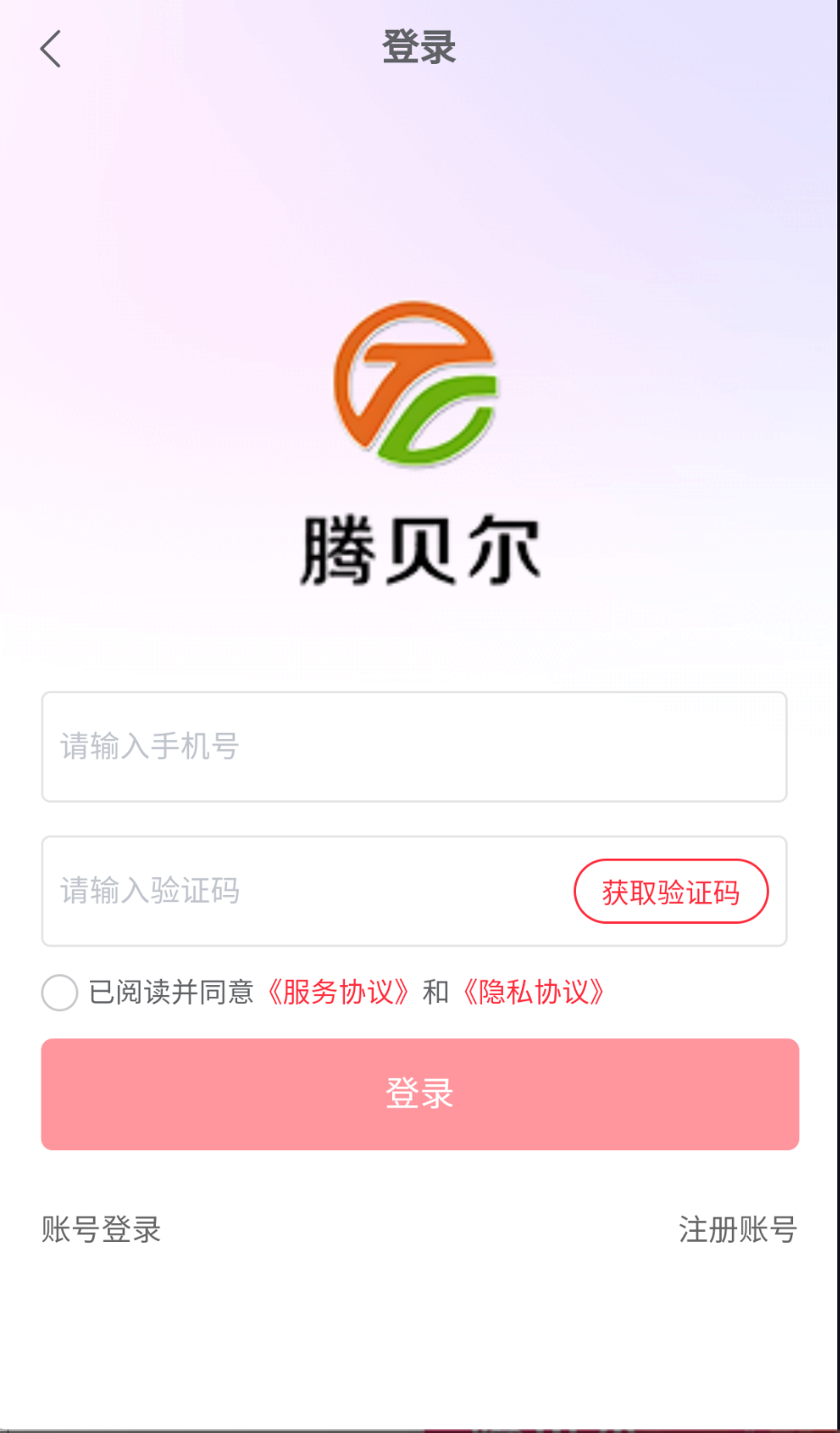Click the 请输入验证码 code field

[x=270, y=890]
